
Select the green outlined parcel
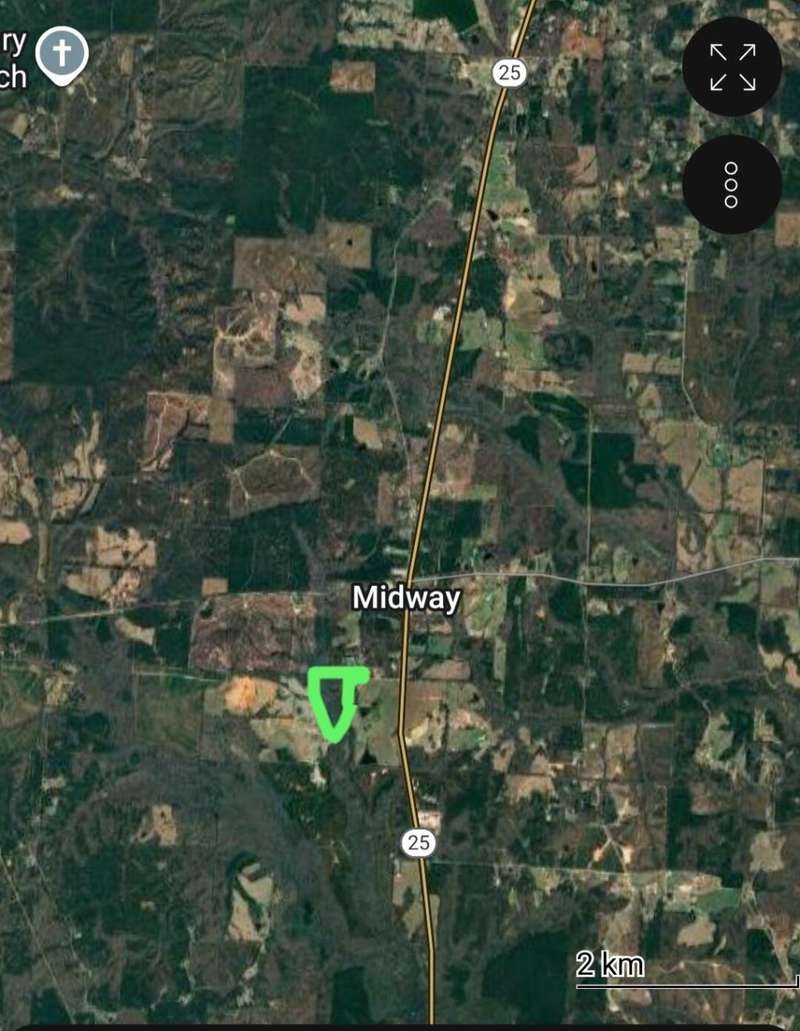(333, 702)
